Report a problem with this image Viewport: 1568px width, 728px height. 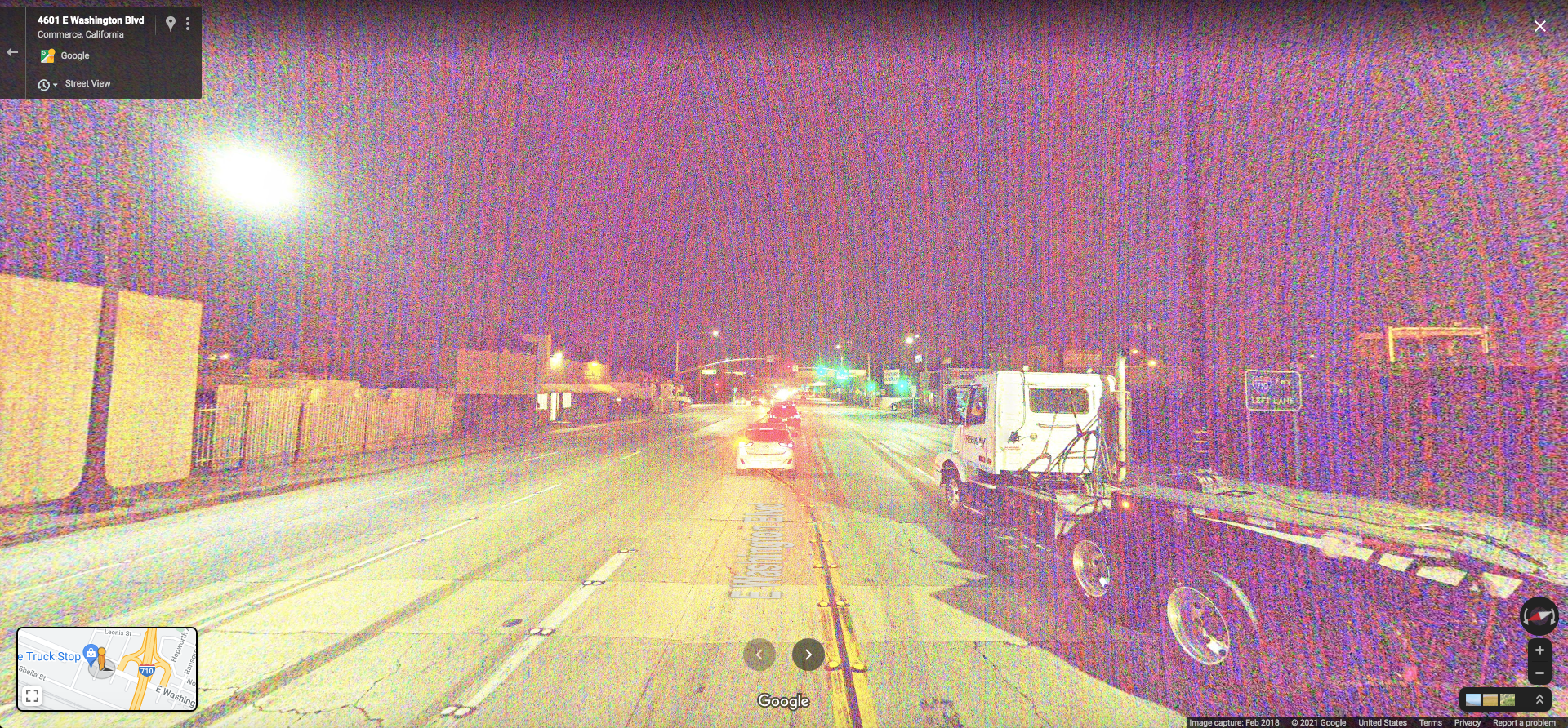pos(1524,722)
